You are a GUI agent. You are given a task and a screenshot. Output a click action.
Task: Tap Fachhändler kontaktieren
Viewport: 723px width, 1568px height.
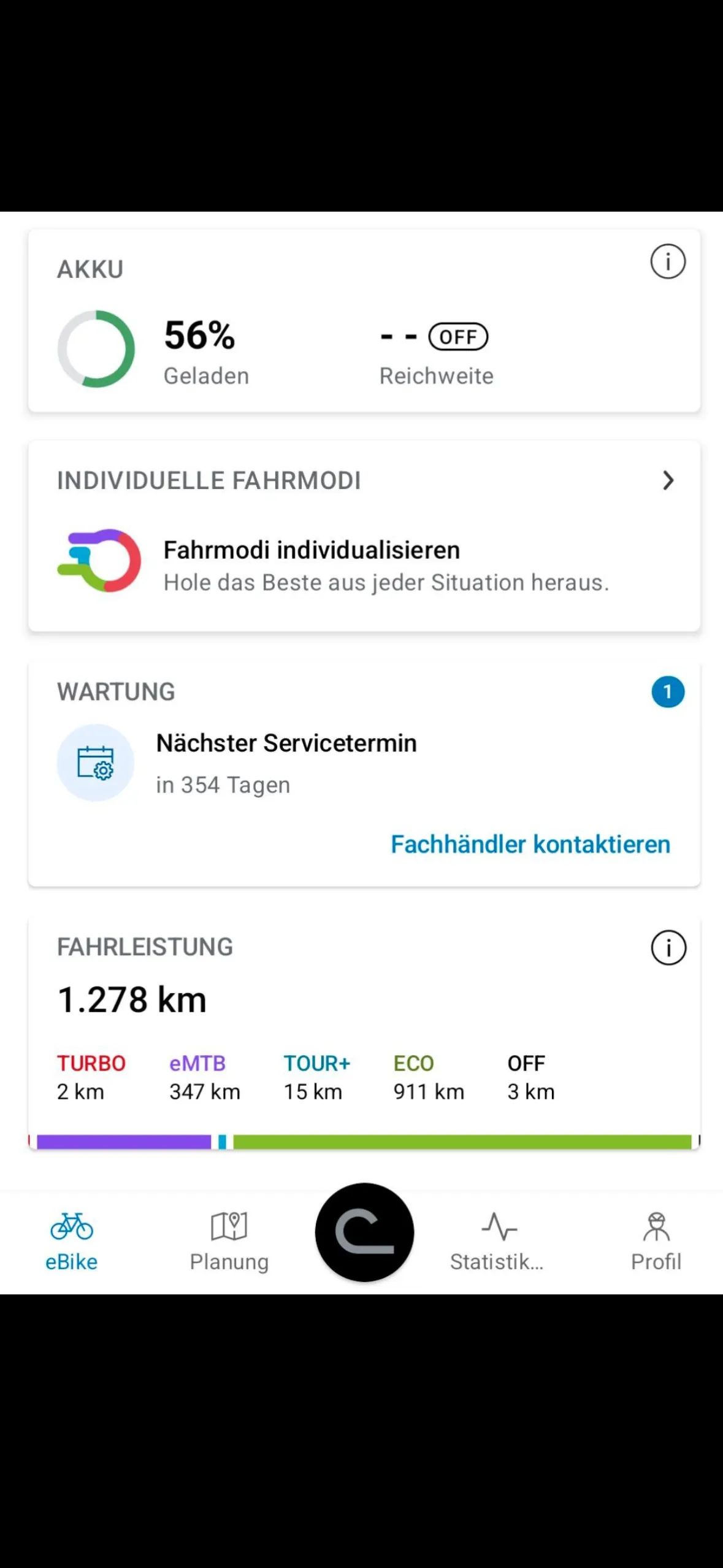pyautogui.click(x=530, y=844)
